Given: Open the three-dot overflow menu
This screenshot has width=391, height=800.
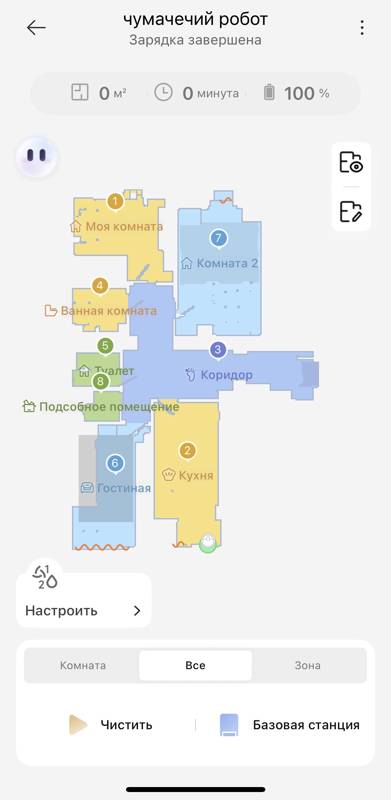Looking at the screenshot, I should [x=362, y=28].
